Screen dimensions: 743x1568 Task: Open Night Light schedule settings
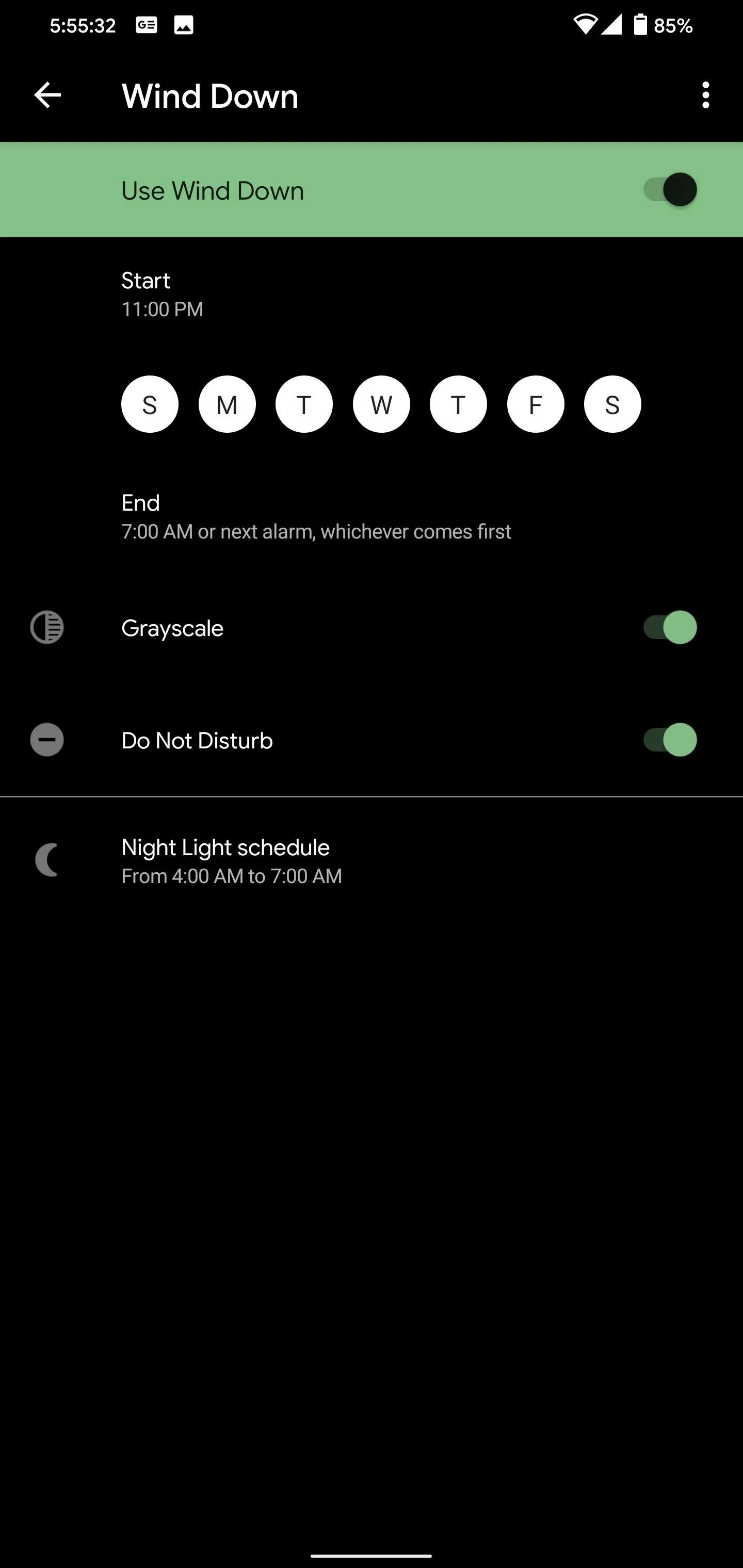pos(372,861)
